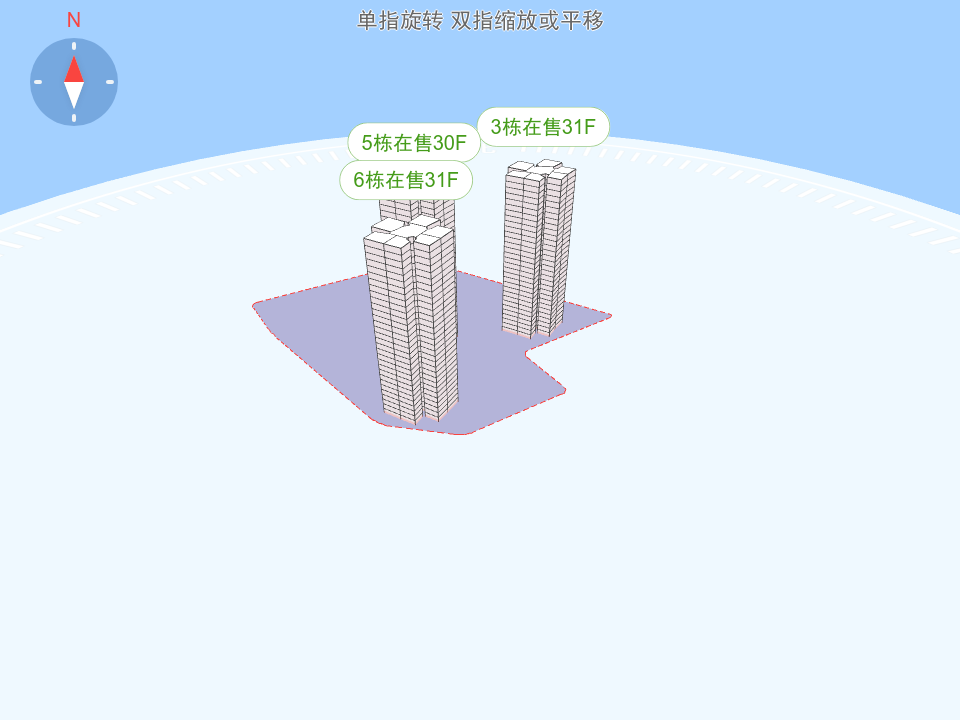View the 6栋在售31F building label
Viewport: 960px width, 720px height.
click(406, 181)
